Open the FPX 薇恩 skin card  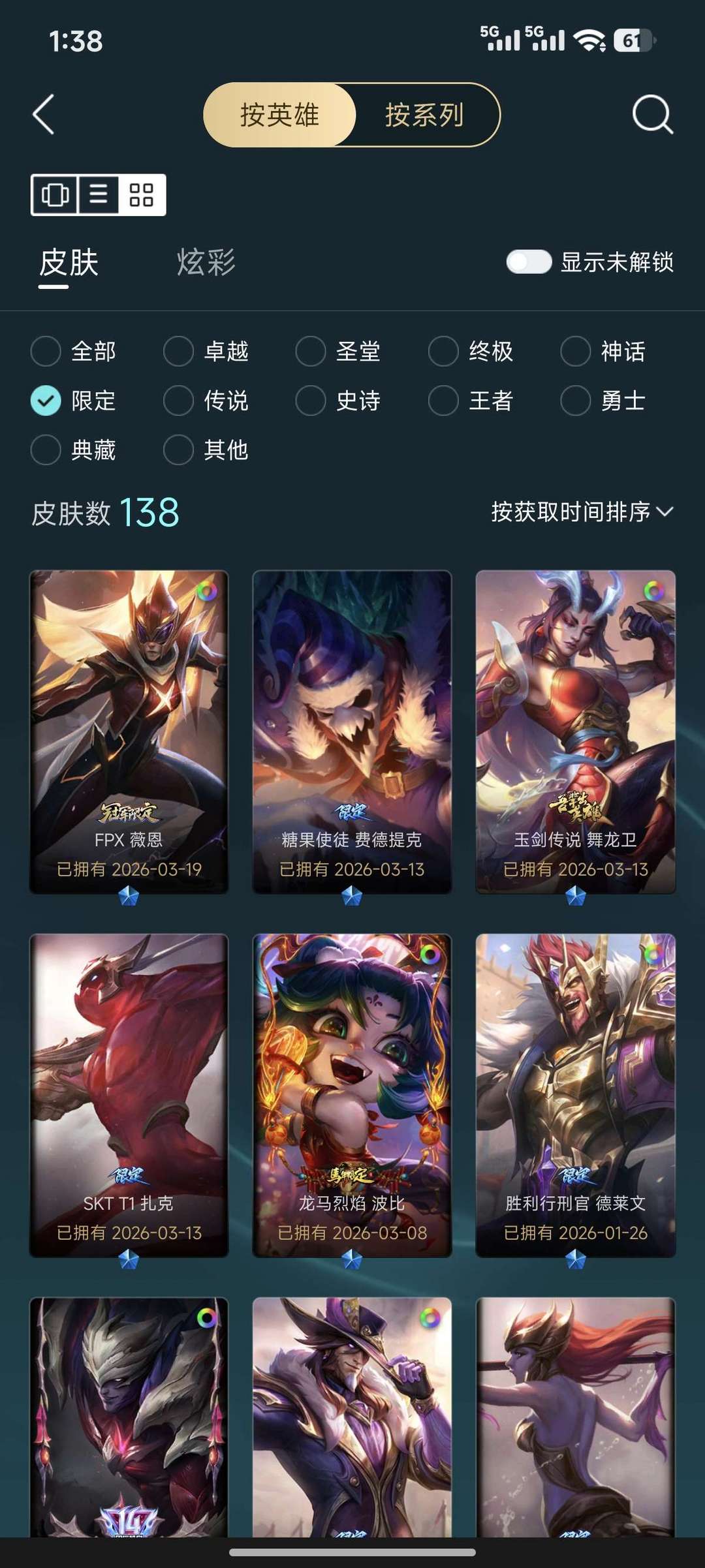[129, 731]
